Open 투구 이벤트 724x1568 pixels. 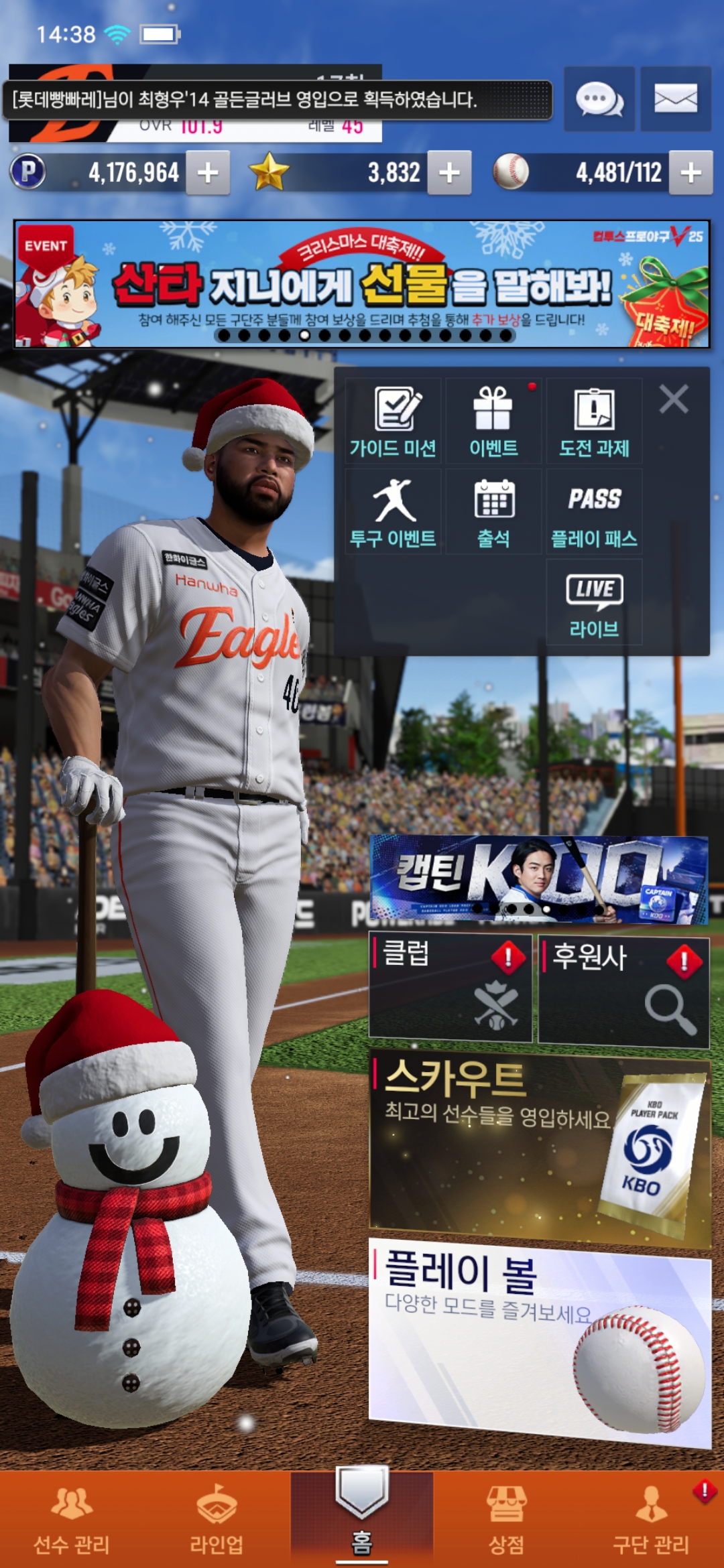[x=393, y=512]
